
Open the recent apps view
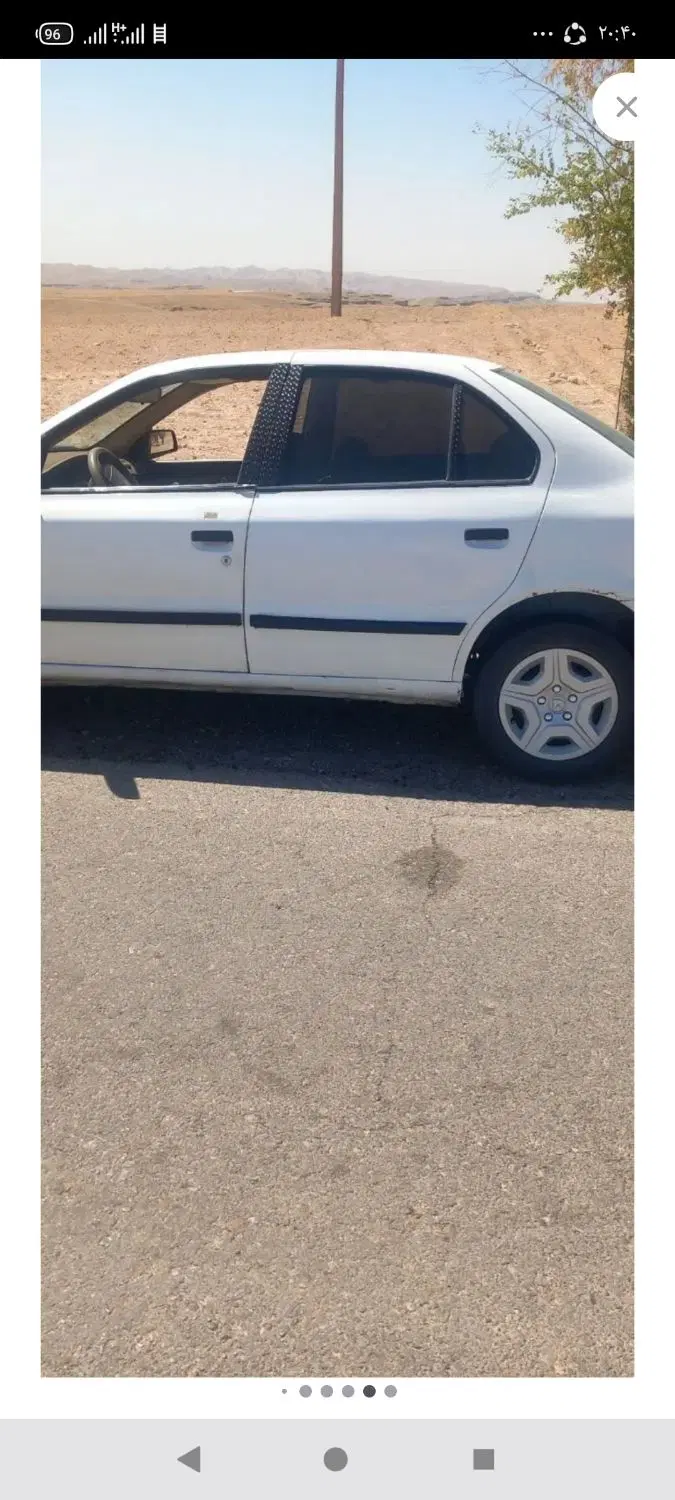click(484, 1459)
